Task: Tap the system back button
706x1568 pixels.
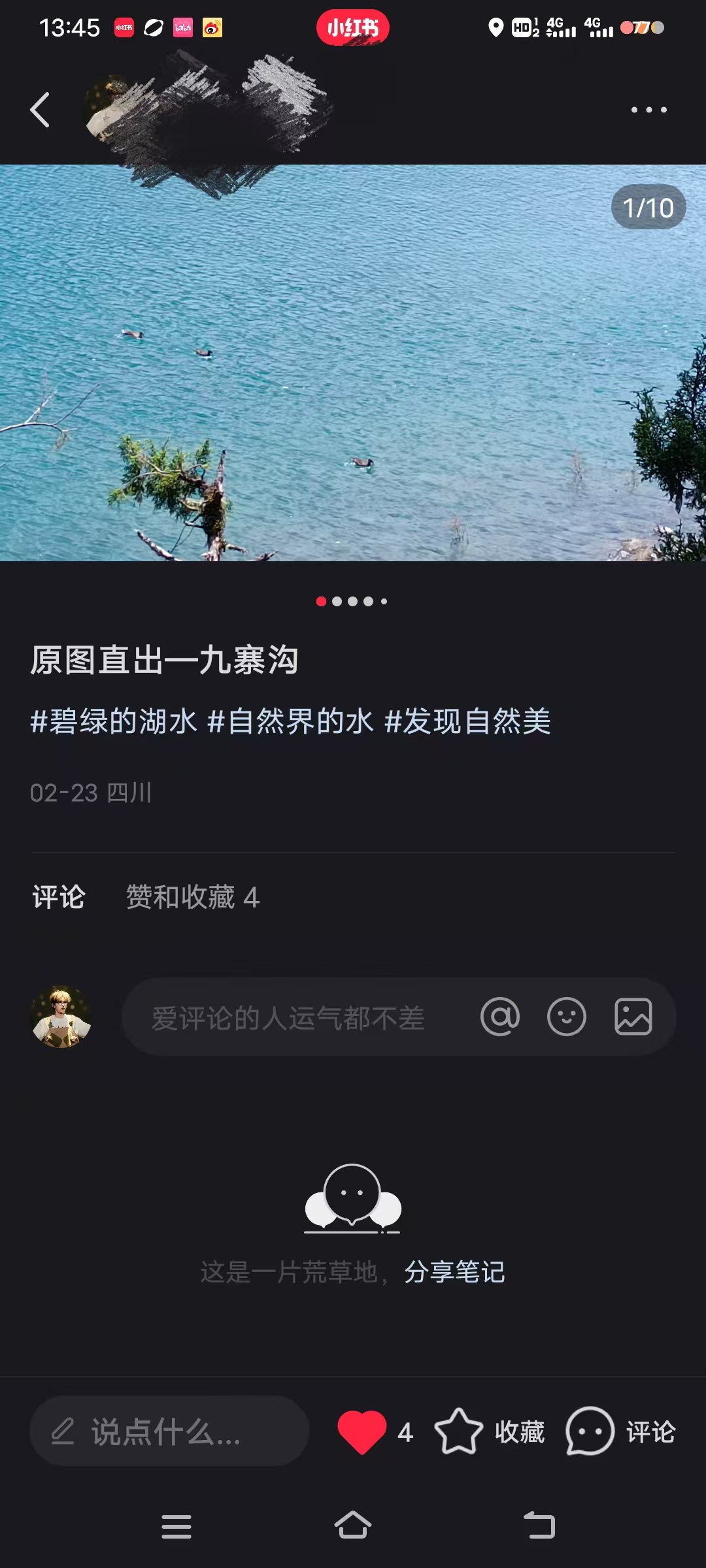Action: [539, 1526]
